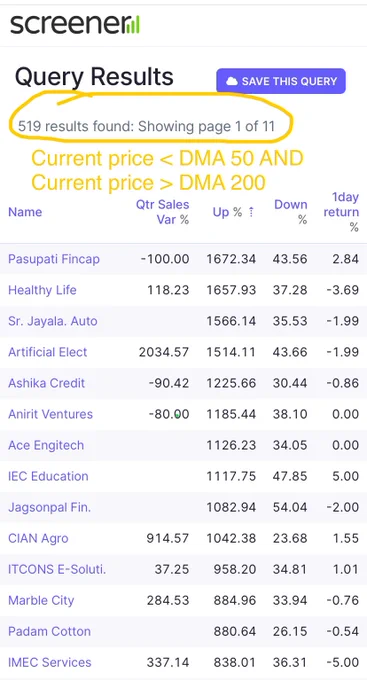Open Anirit Ventures stock page

[x=50, y=414]
